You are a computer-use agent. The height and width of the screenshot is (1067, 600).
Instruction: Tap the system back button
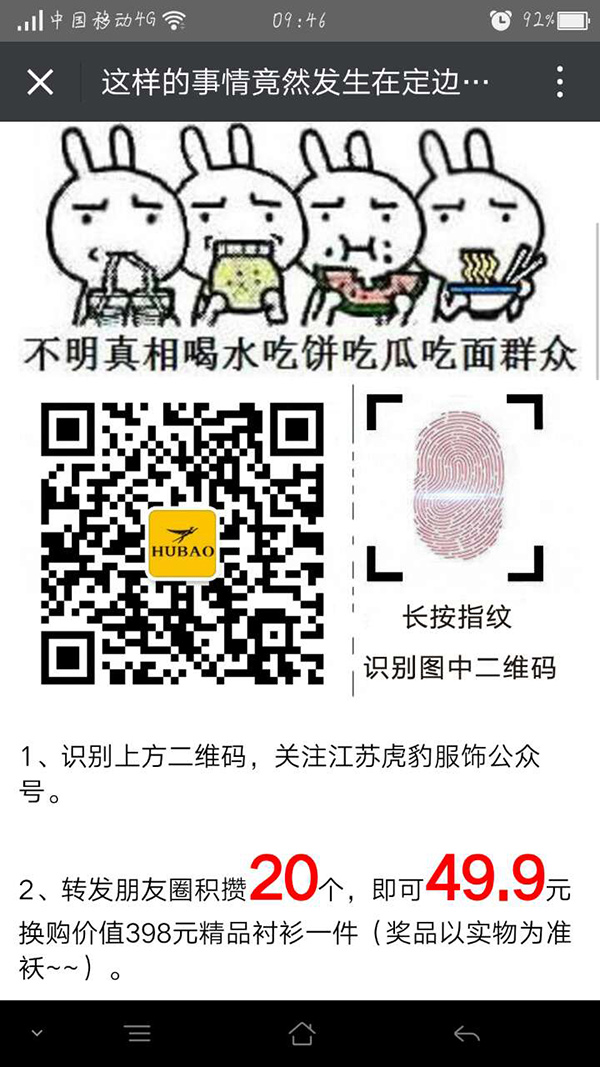466,1033
